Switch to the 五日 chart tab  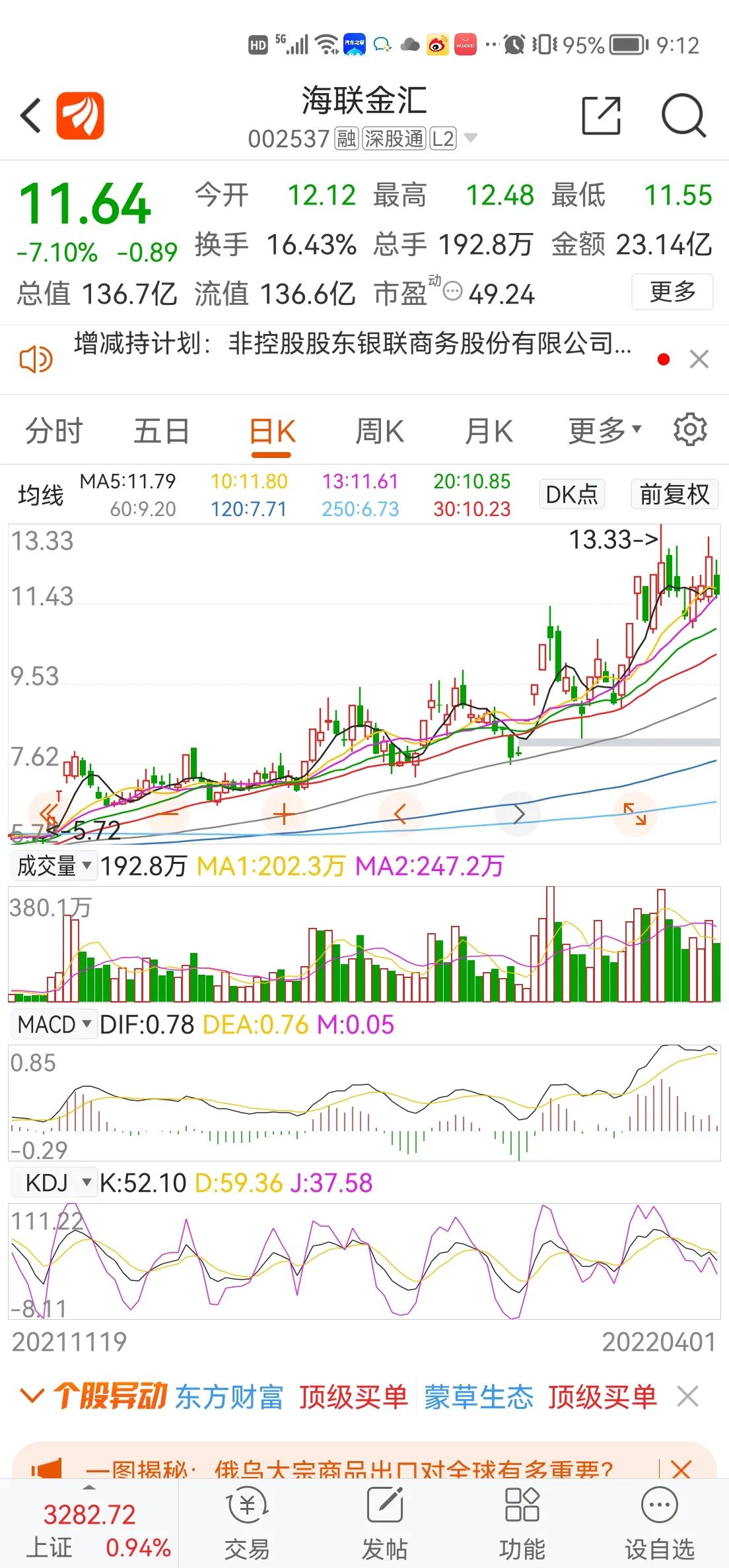point(162,431)
